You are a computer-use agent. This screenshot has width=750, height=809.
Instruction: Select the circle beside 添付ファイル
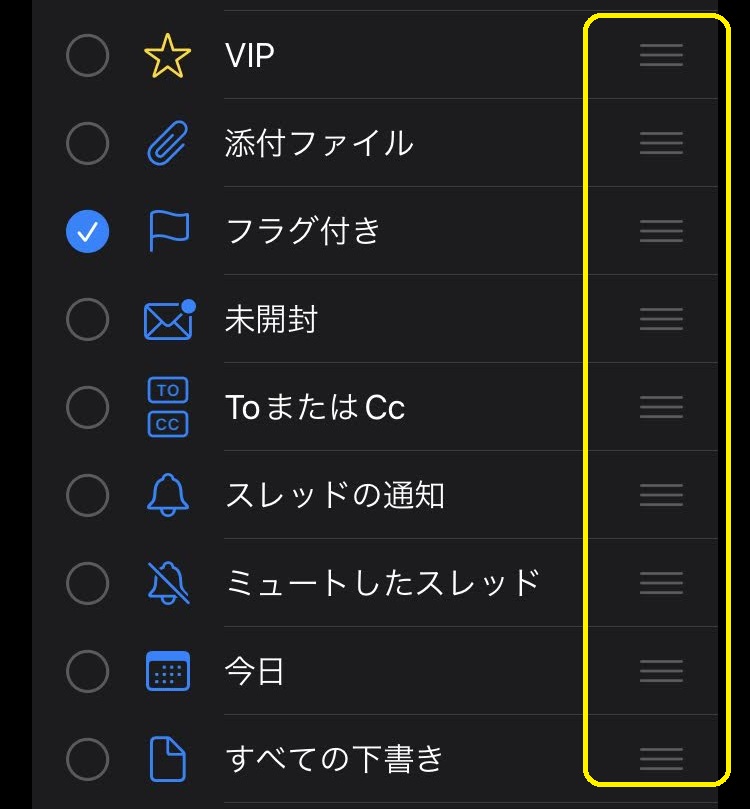87,142
